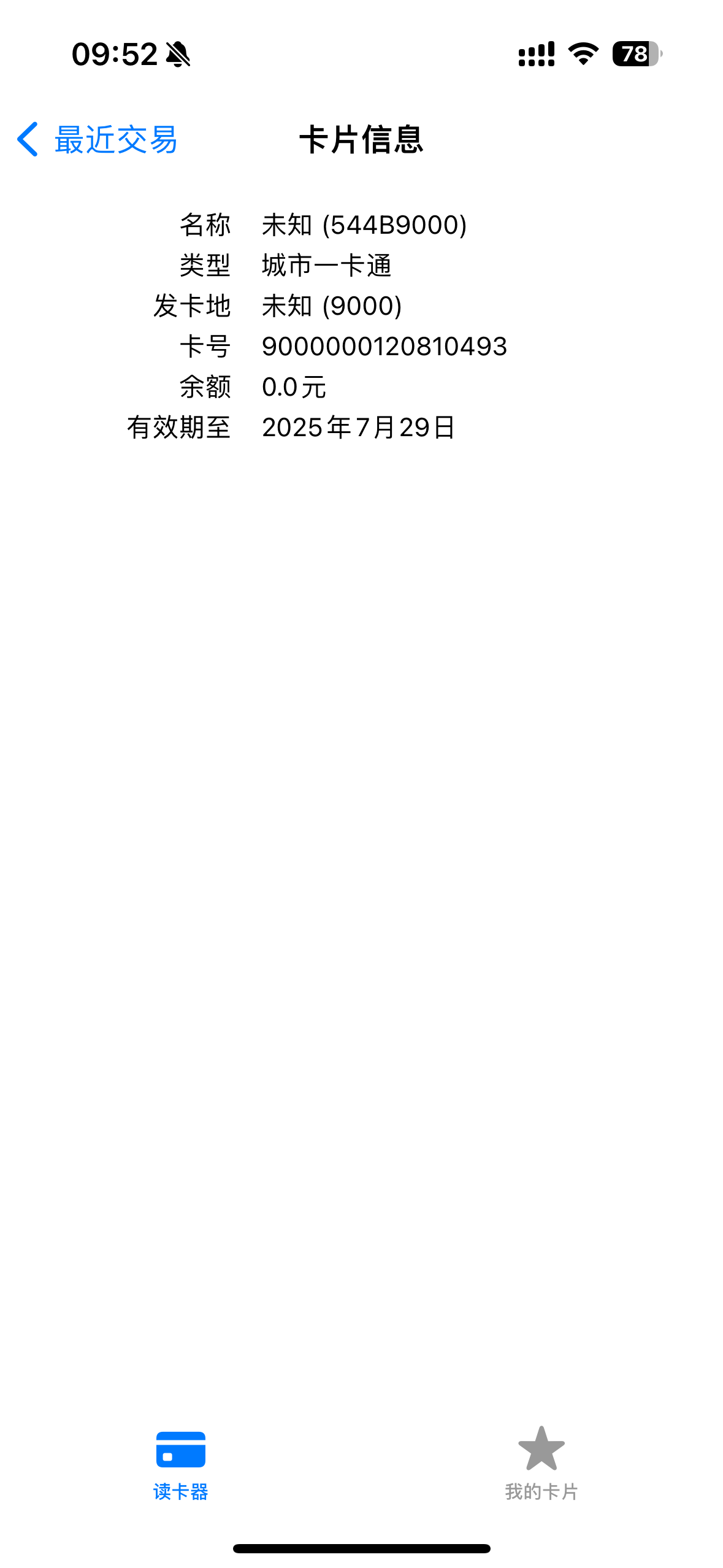Image resolution: width=723 pixels, height=1568 pixels.
Task: Open the 我的卡片 tab
Action: point(541,1462)
